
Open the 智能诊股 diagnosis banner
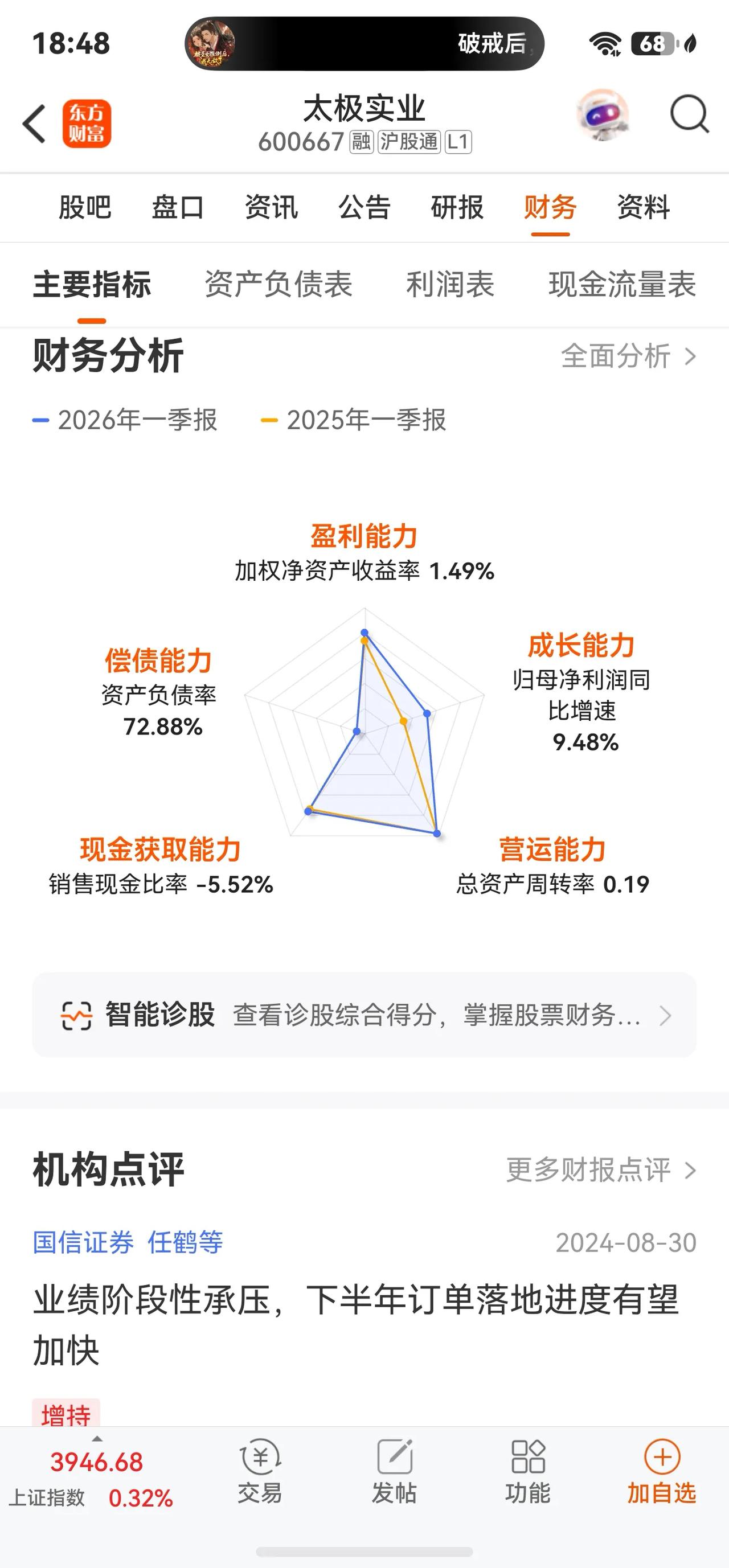364,1015
